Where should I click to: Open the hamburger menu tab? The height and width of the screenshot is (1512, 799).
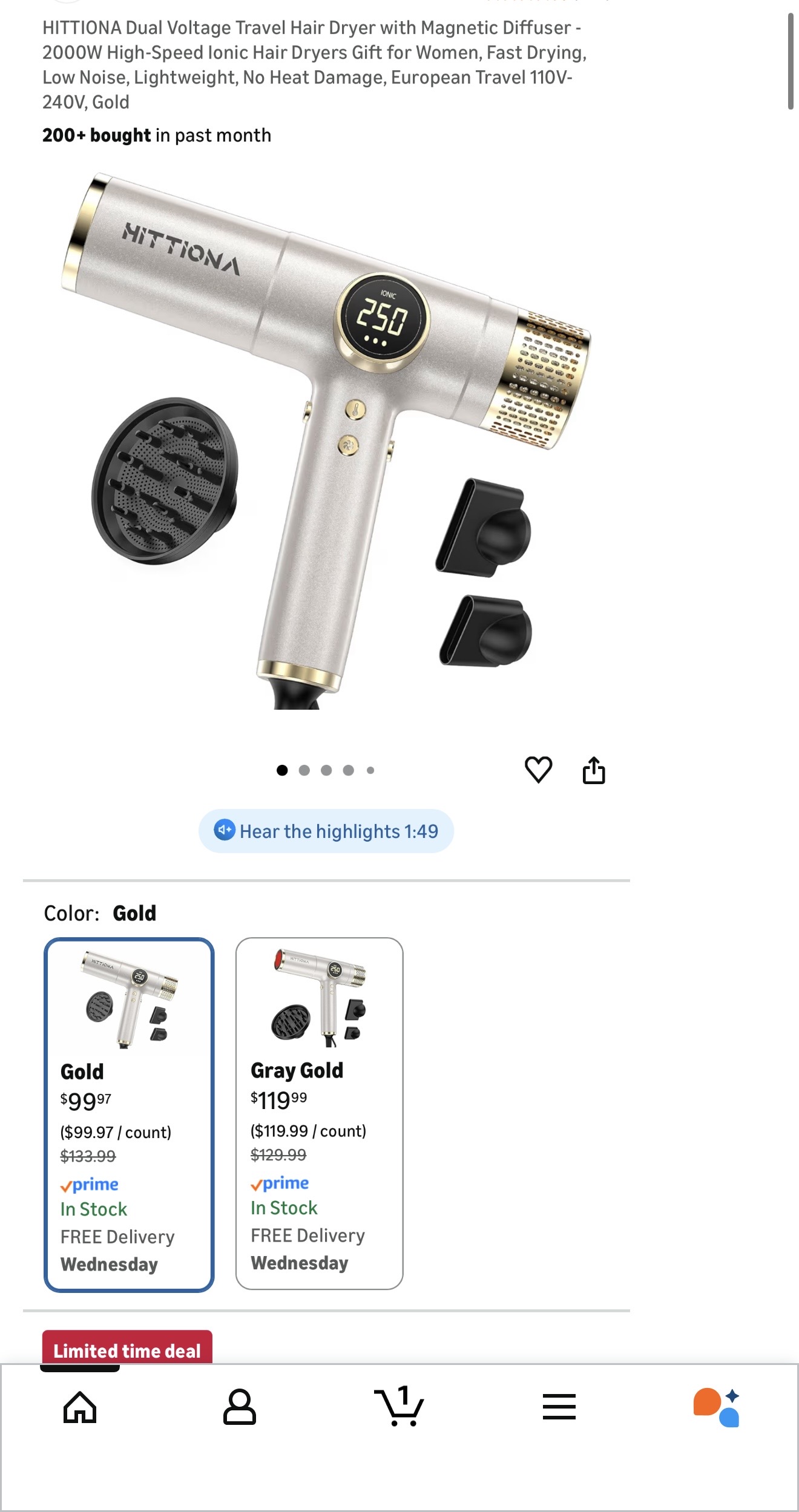click(x=559, y=1407)
